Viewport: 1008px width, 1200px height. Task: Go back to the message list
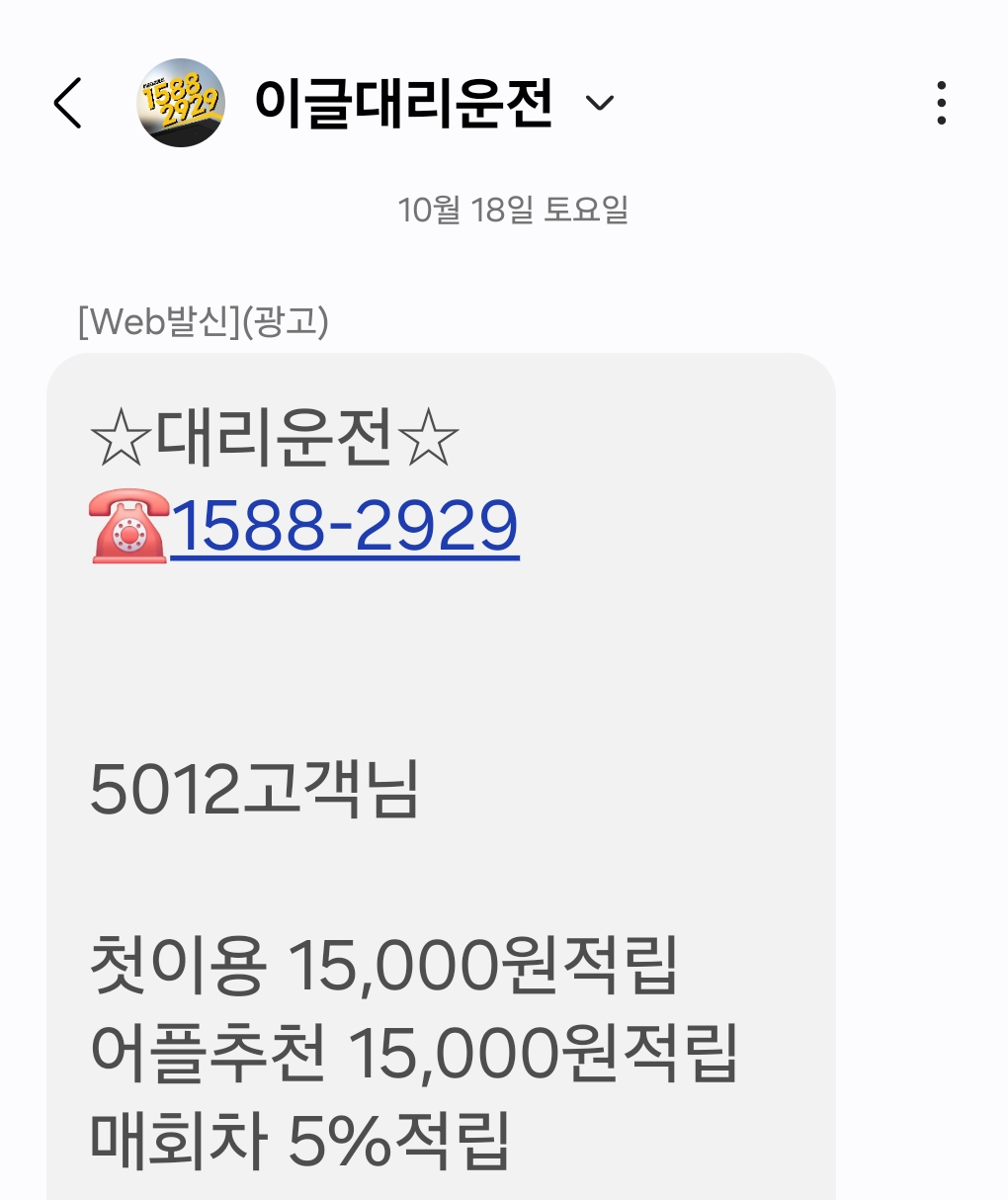(x=67, y=103)
